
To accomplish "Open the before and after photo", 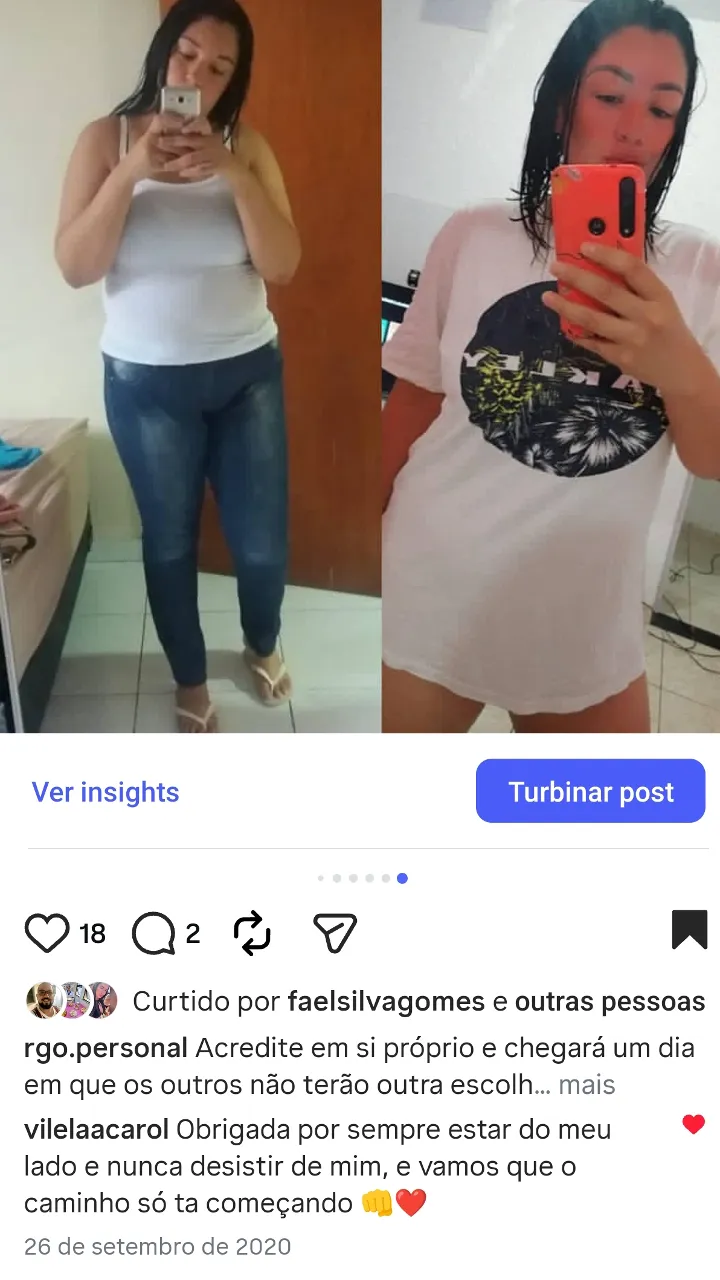I will pyautogui.click(x=360, y=366).
